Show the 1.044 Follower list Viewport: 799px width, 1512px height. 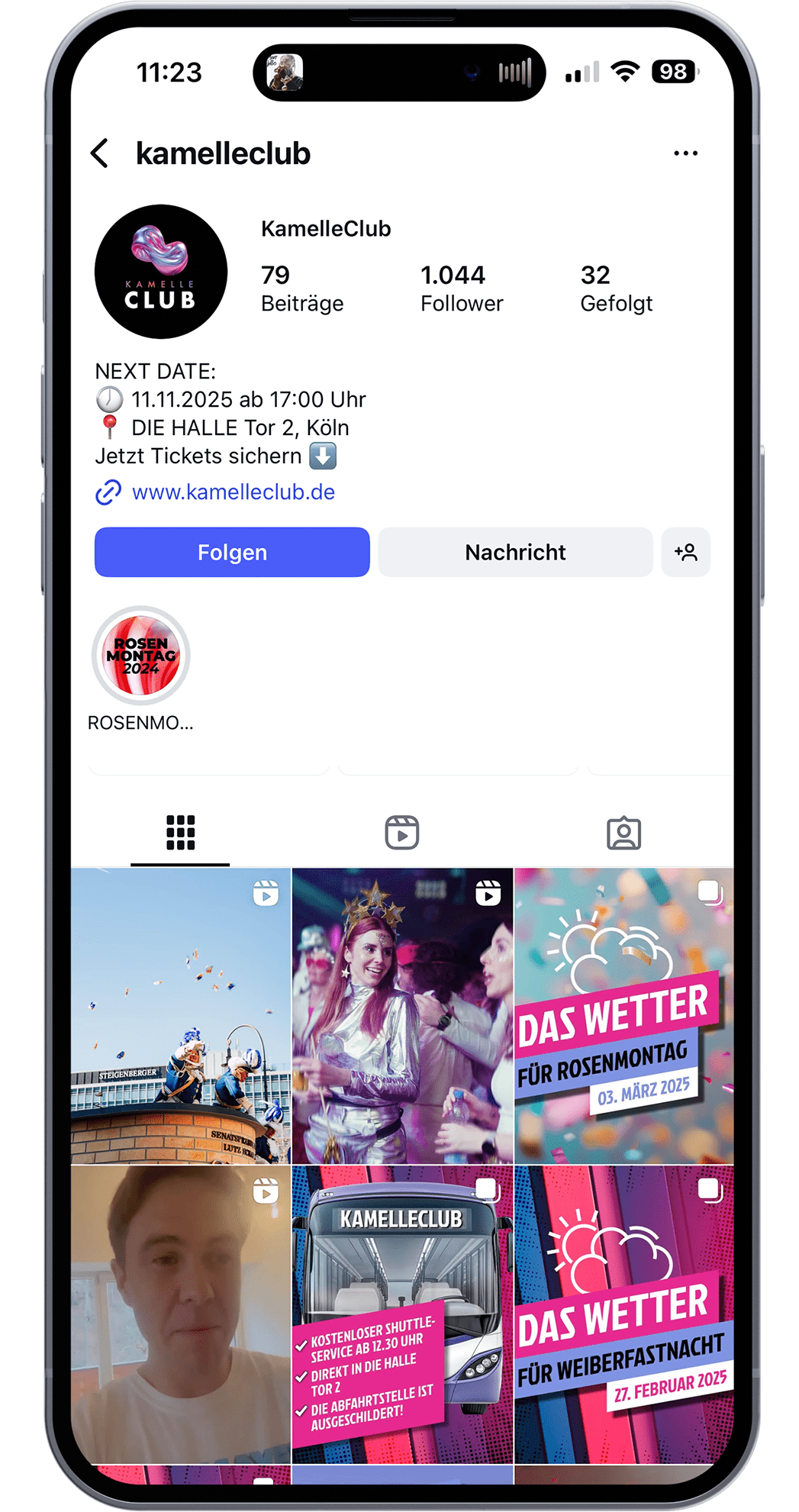(x=461, y=289)
